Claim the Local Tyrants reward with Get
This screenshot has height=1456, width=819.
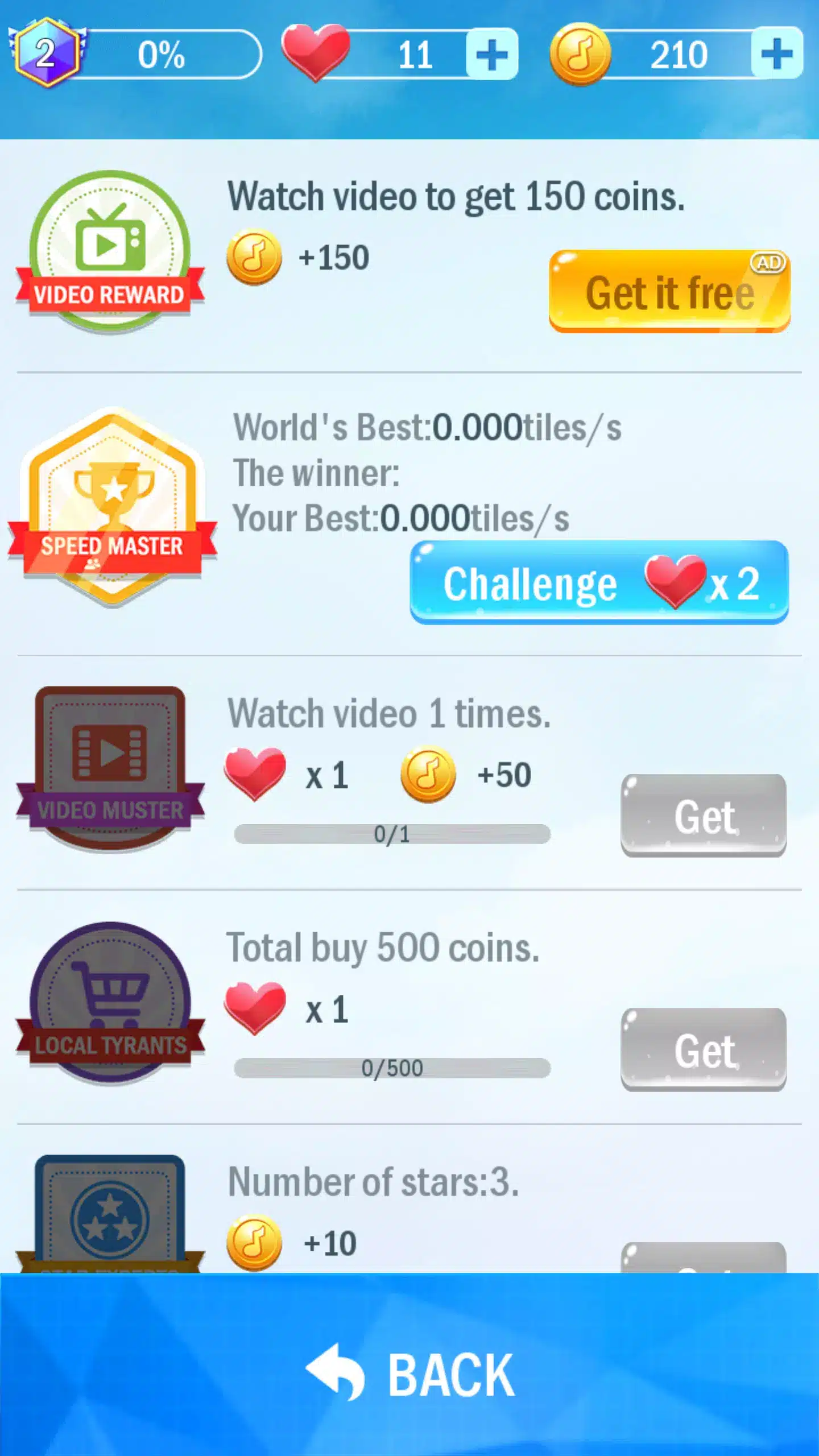704,1050
